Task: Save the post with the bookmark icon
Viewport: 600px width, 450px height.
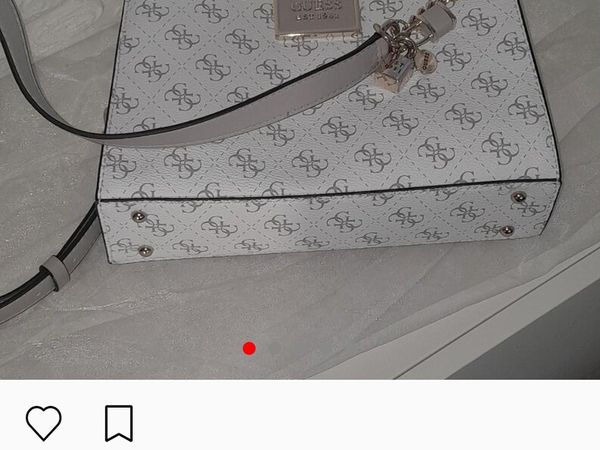Action: (119, 423)
